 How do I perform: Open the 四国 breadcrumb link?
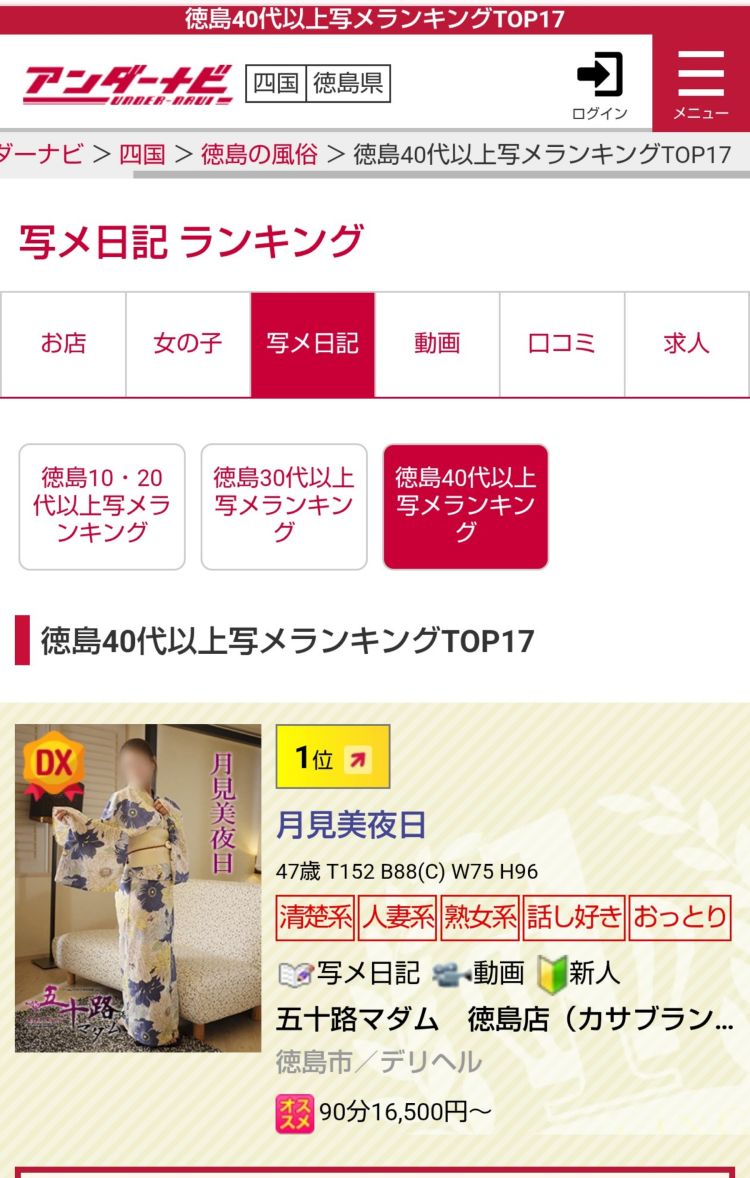pyautogui.click(x=142, y=154)
